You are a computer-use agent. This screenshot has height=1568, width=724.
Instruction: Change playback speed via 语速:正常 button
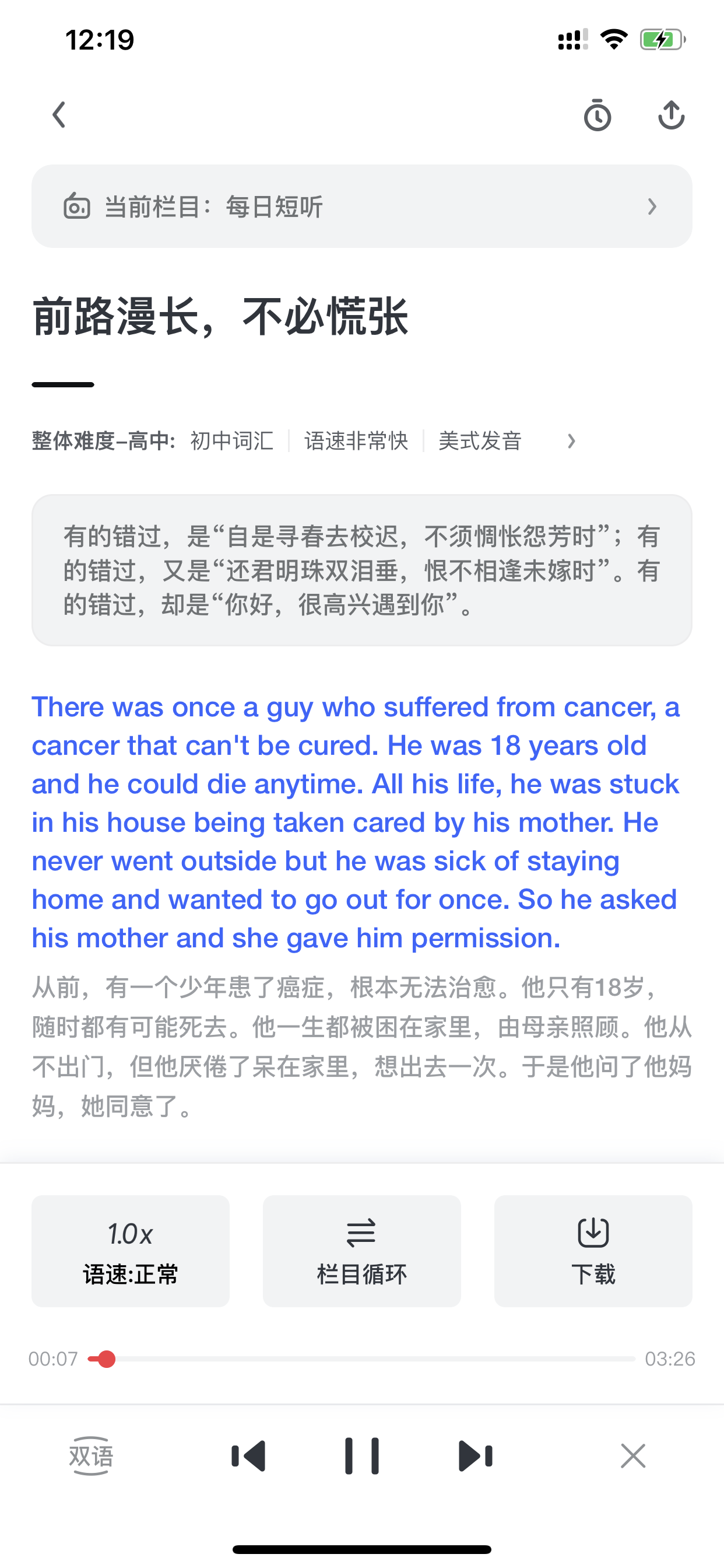[131, 1251]
